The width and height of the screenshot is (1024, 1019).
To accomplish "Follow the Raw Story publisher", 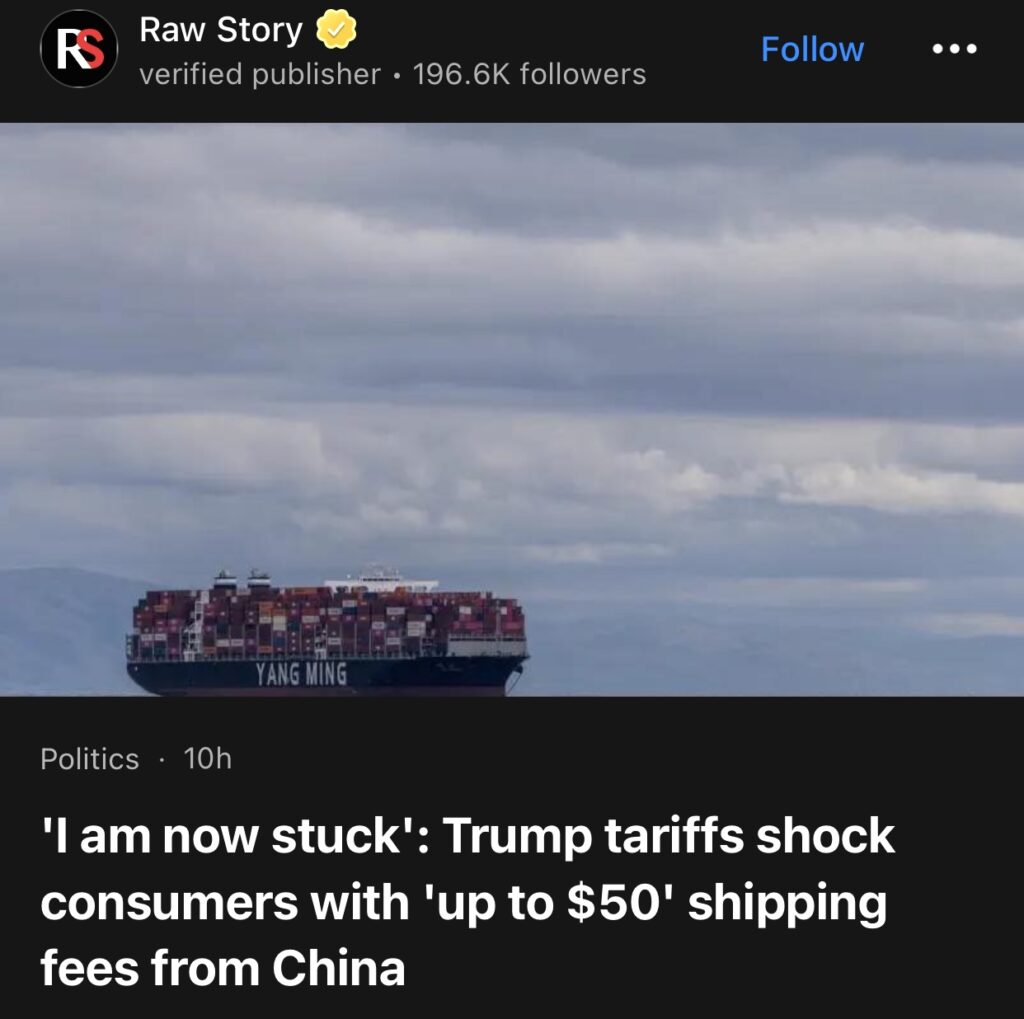I will 811,49.
